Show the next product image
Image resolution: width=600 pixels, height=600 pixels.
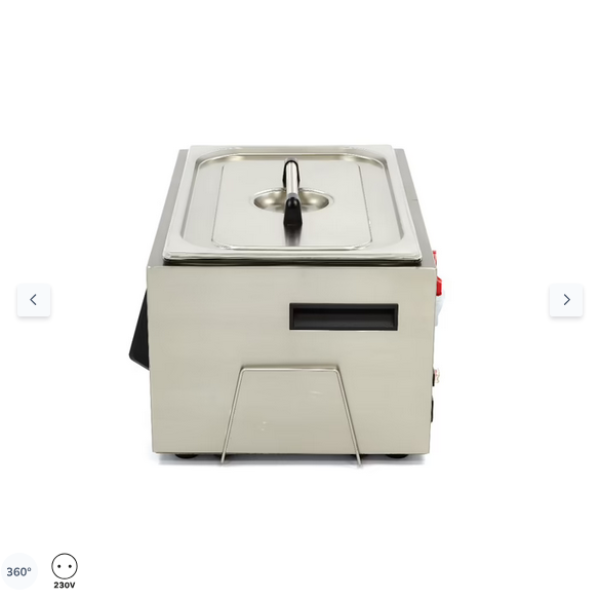[x=566, y=300]
